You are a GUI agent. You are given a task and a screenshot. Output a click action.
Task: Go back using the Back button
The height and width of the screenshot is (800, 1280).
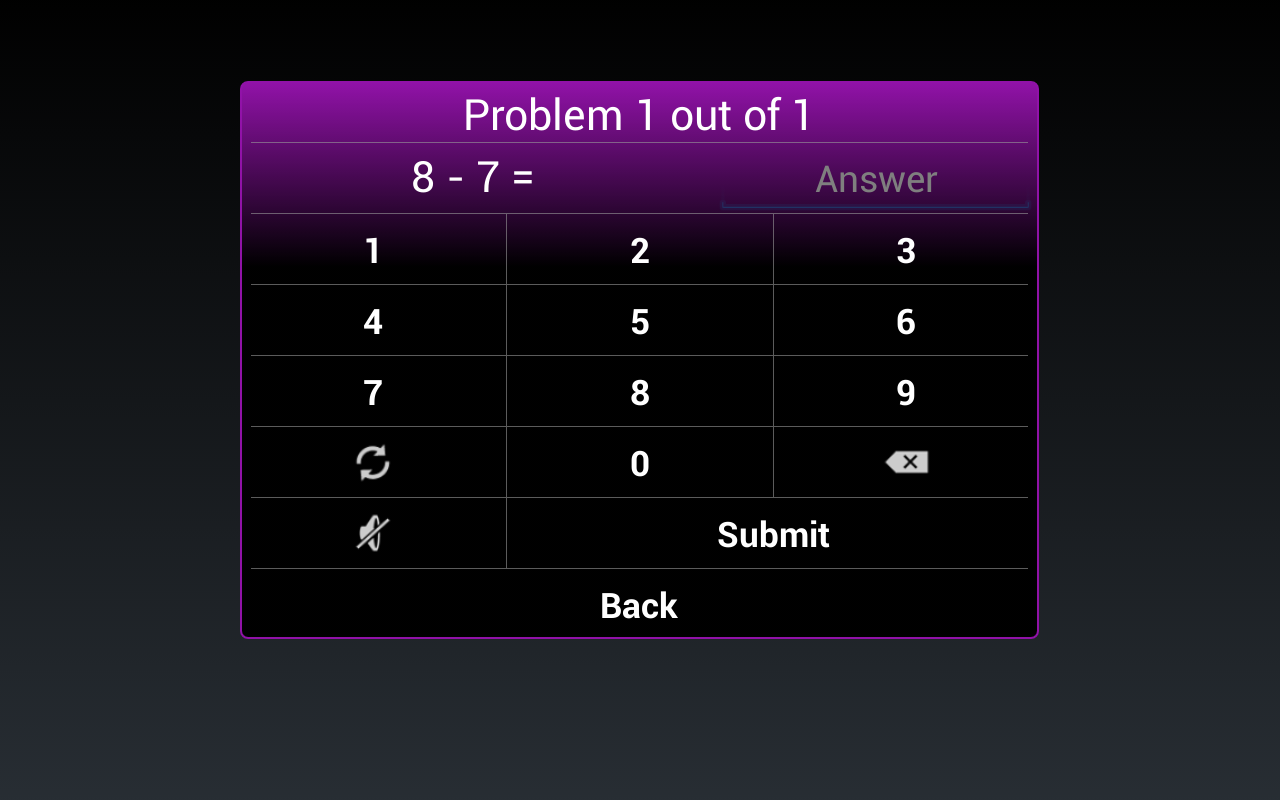[639, 605]
